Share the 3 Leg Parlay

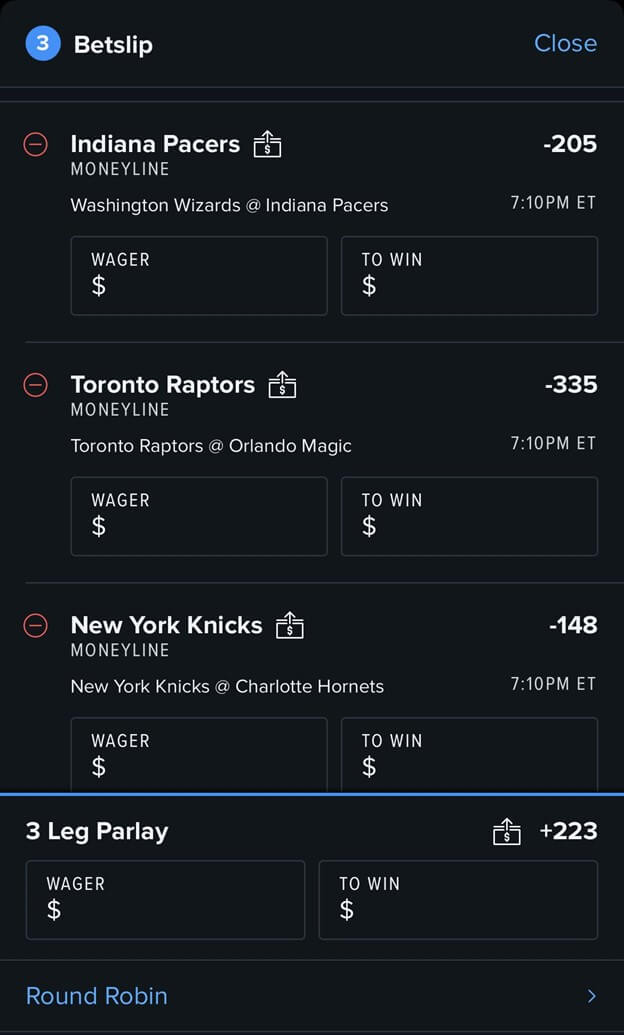(506, 831)
